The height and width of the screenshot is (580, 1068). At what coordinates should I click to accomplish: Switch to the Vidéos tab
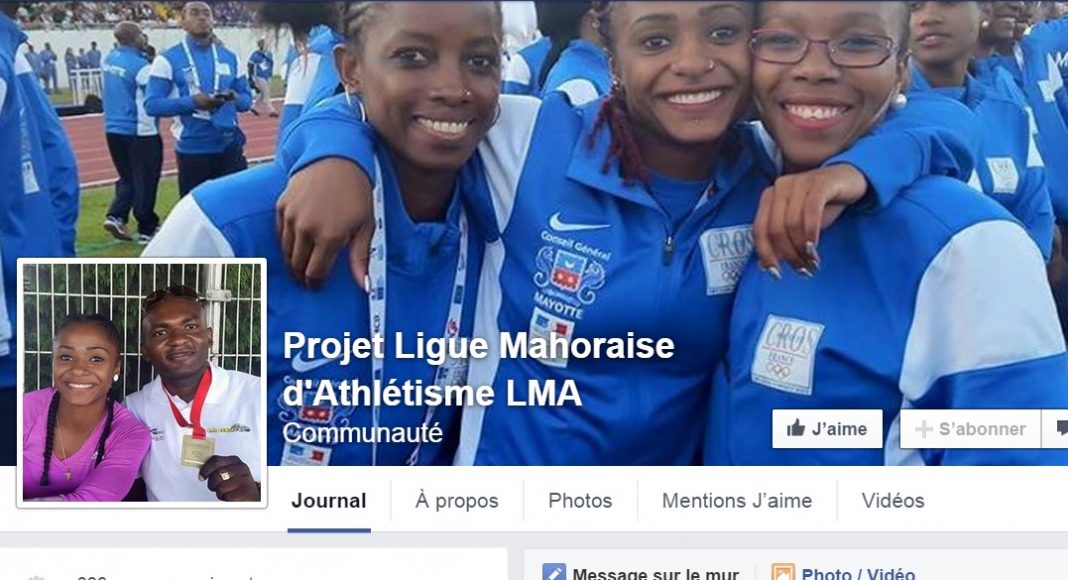click(x=893, y=501)
